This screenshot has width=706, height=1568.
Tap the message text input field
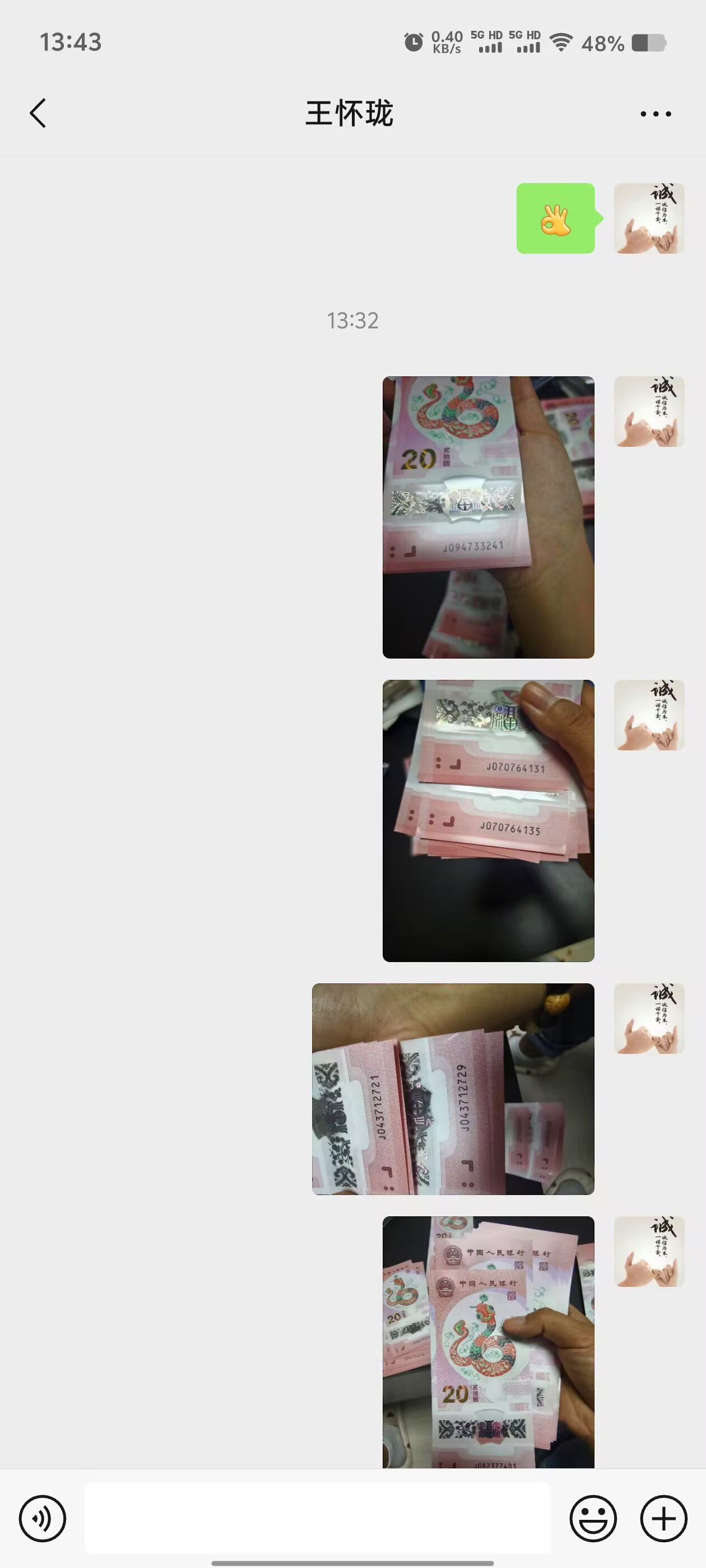click(317, 1518)
